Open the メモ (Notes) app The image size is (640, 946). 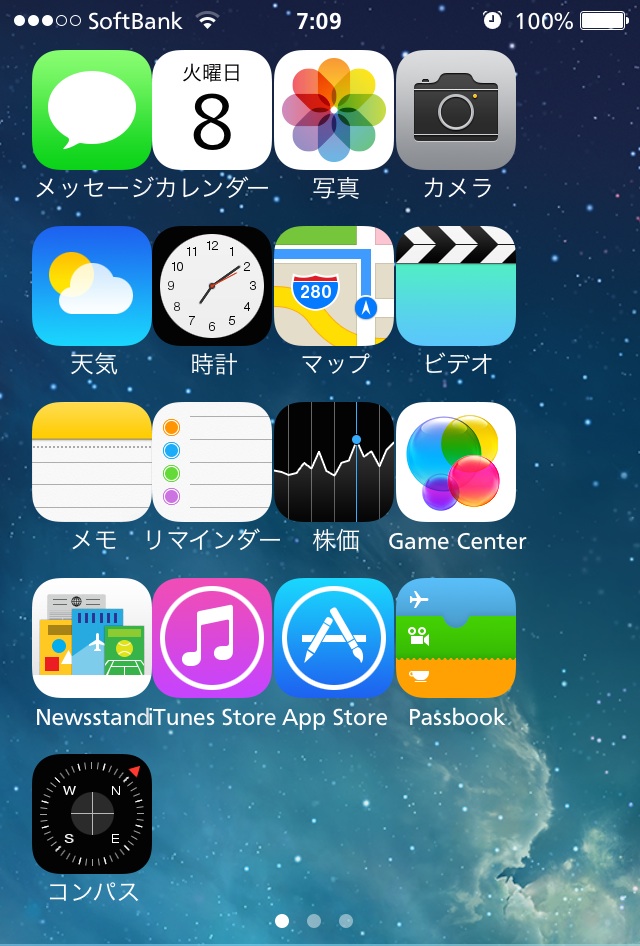(x=92, y=462)
